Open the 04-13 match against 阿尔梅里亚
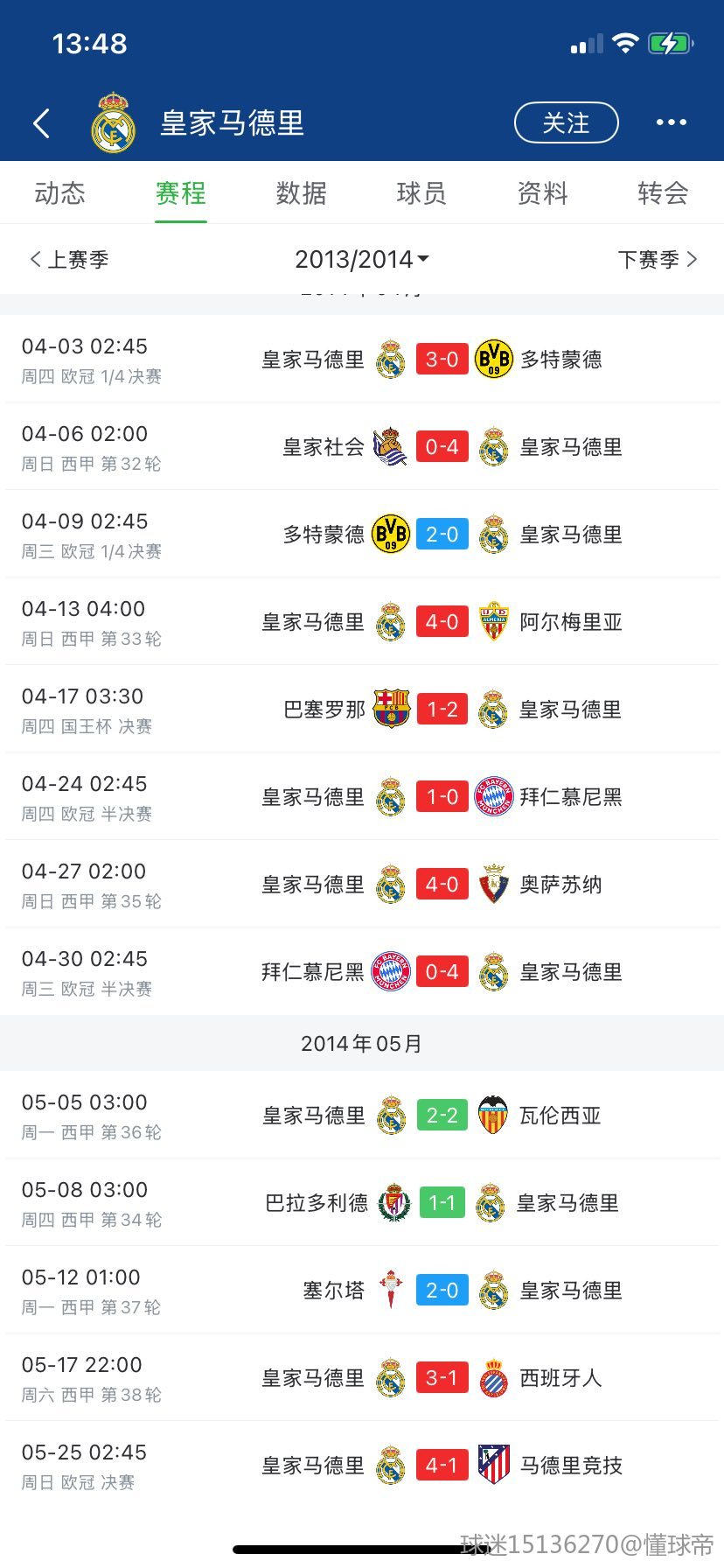 [x=362, y=622]
